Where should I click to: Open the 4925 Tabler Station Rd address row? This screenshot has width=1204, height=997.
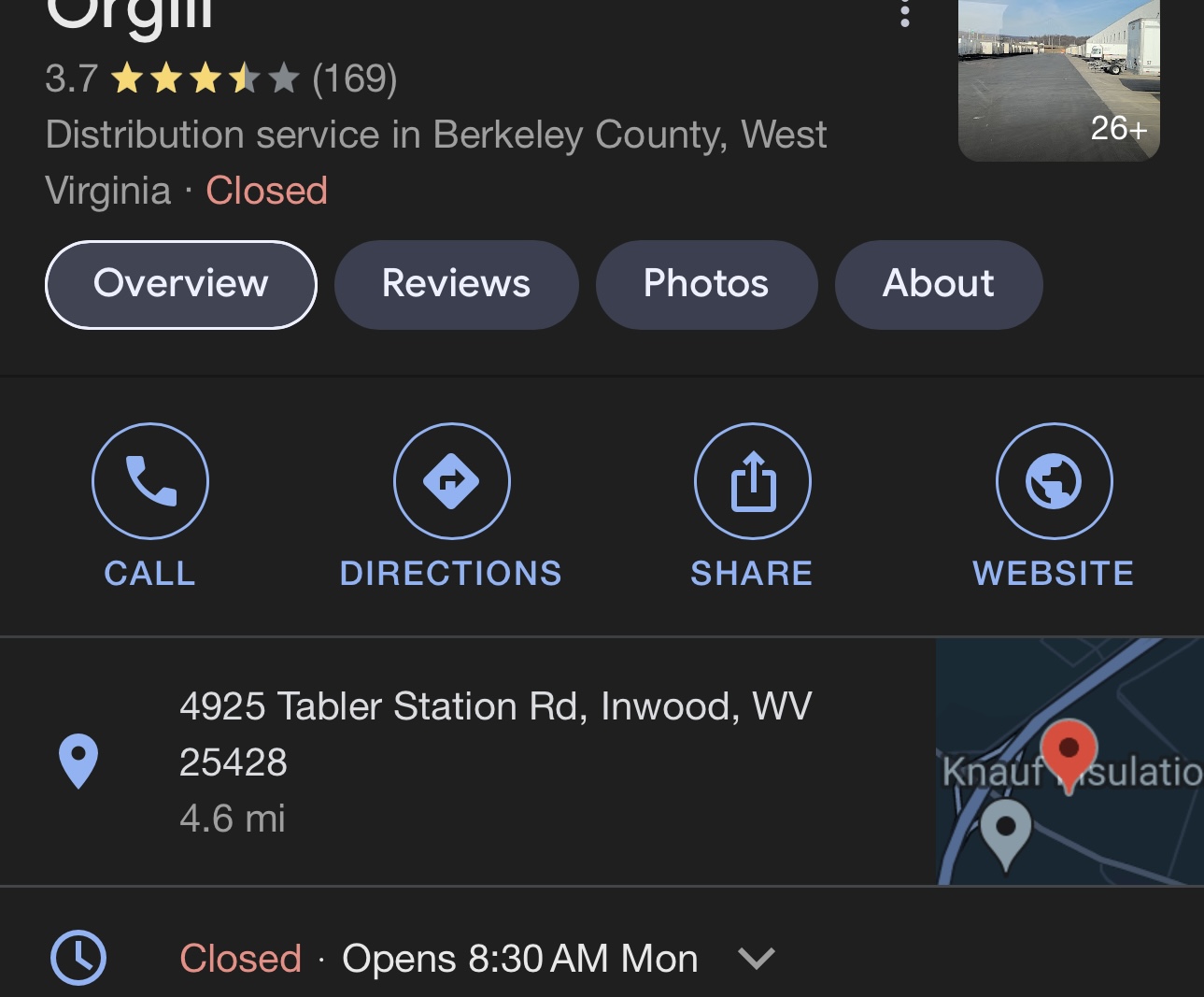coord(495,761)
